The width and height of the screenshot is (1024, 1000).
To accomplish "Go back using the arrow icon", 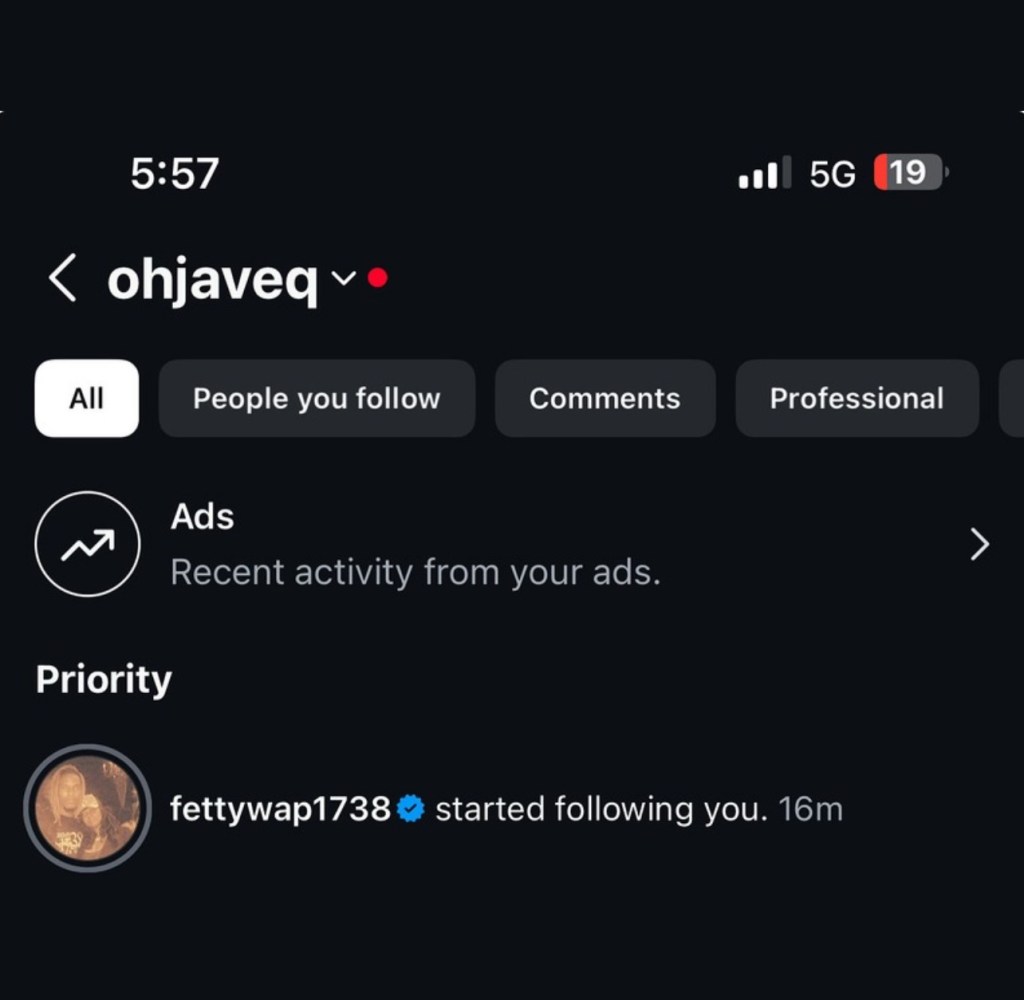I will pos(62,279).
